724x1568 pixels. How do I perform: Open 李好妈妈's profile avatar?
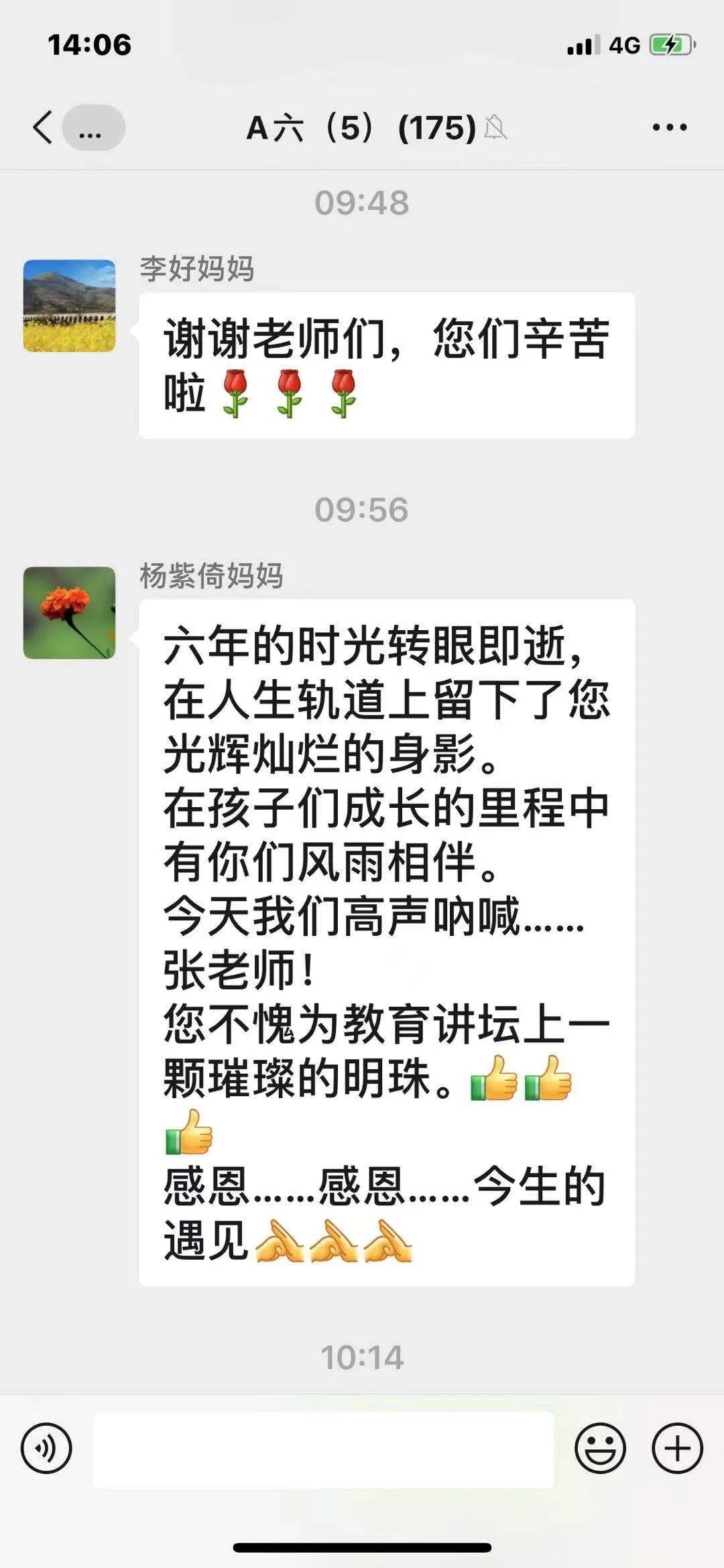point(70,306)
